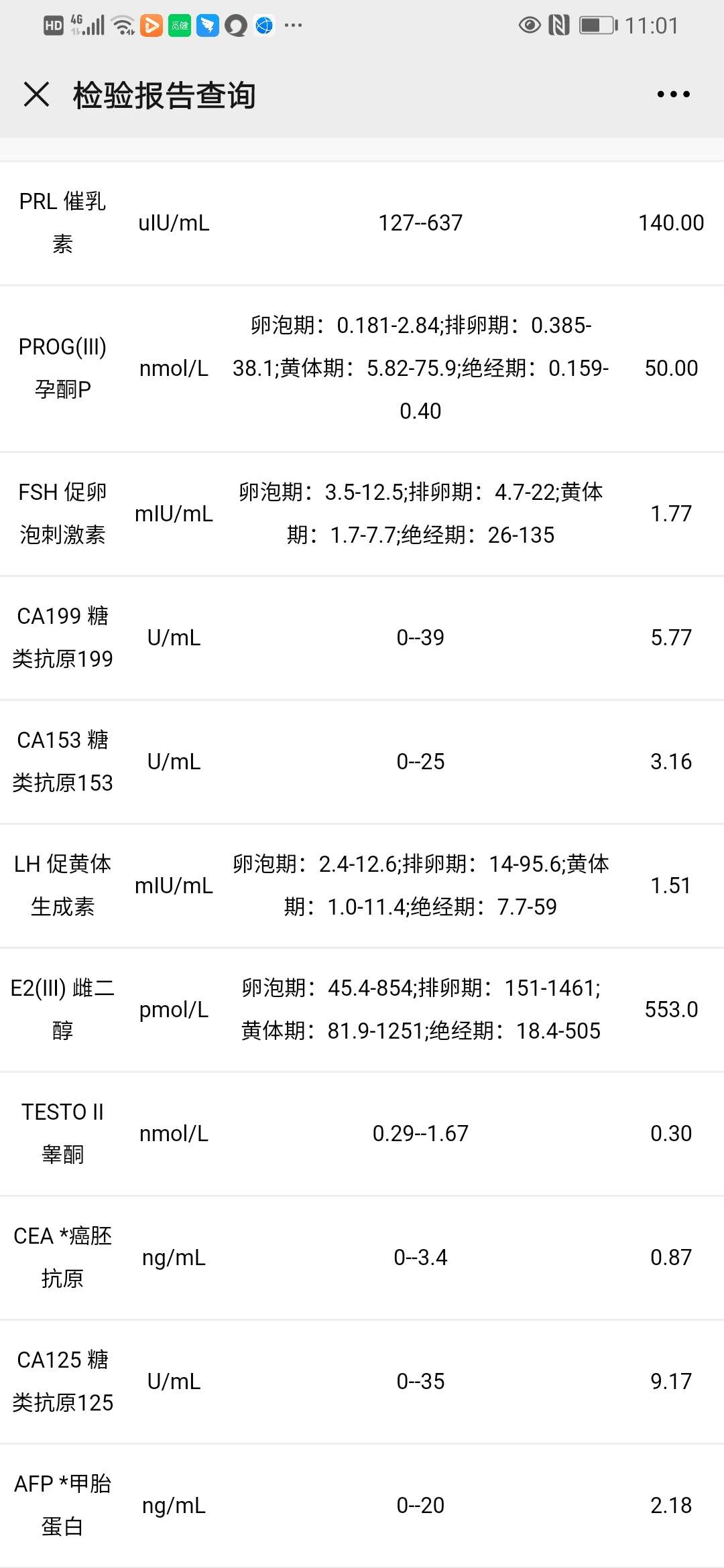Tap the DingTalk notification icon
This screenshot has width=724, height=1568.
point(206,25)
